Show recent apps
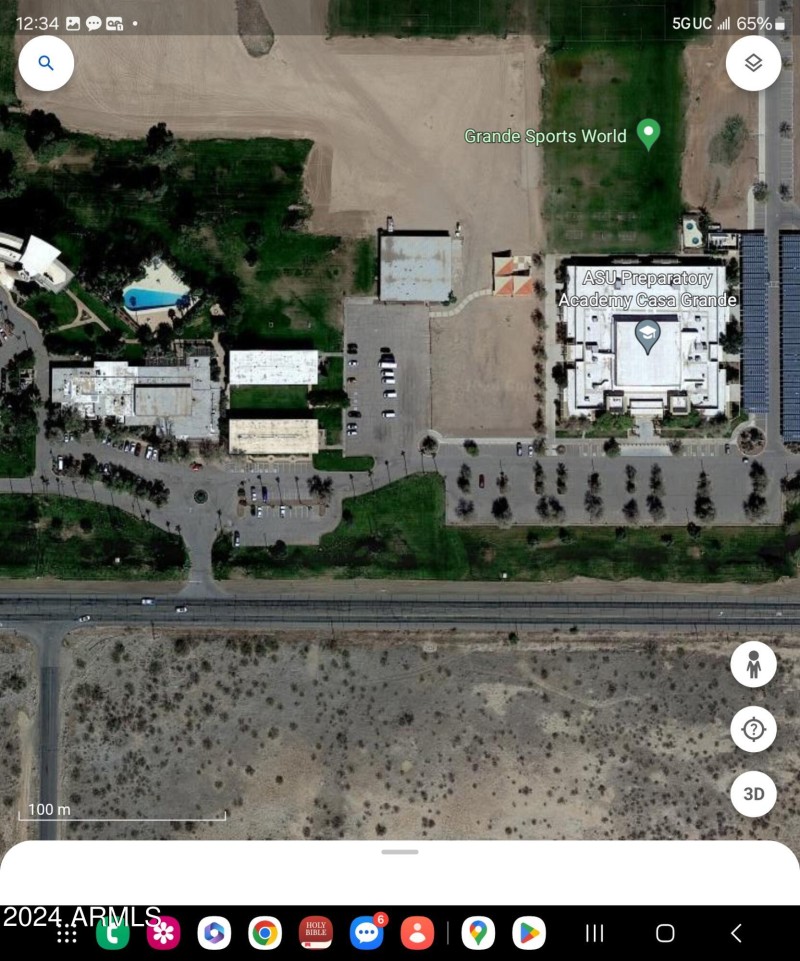Viewport: 800px width, 961px height. (594, 933)
